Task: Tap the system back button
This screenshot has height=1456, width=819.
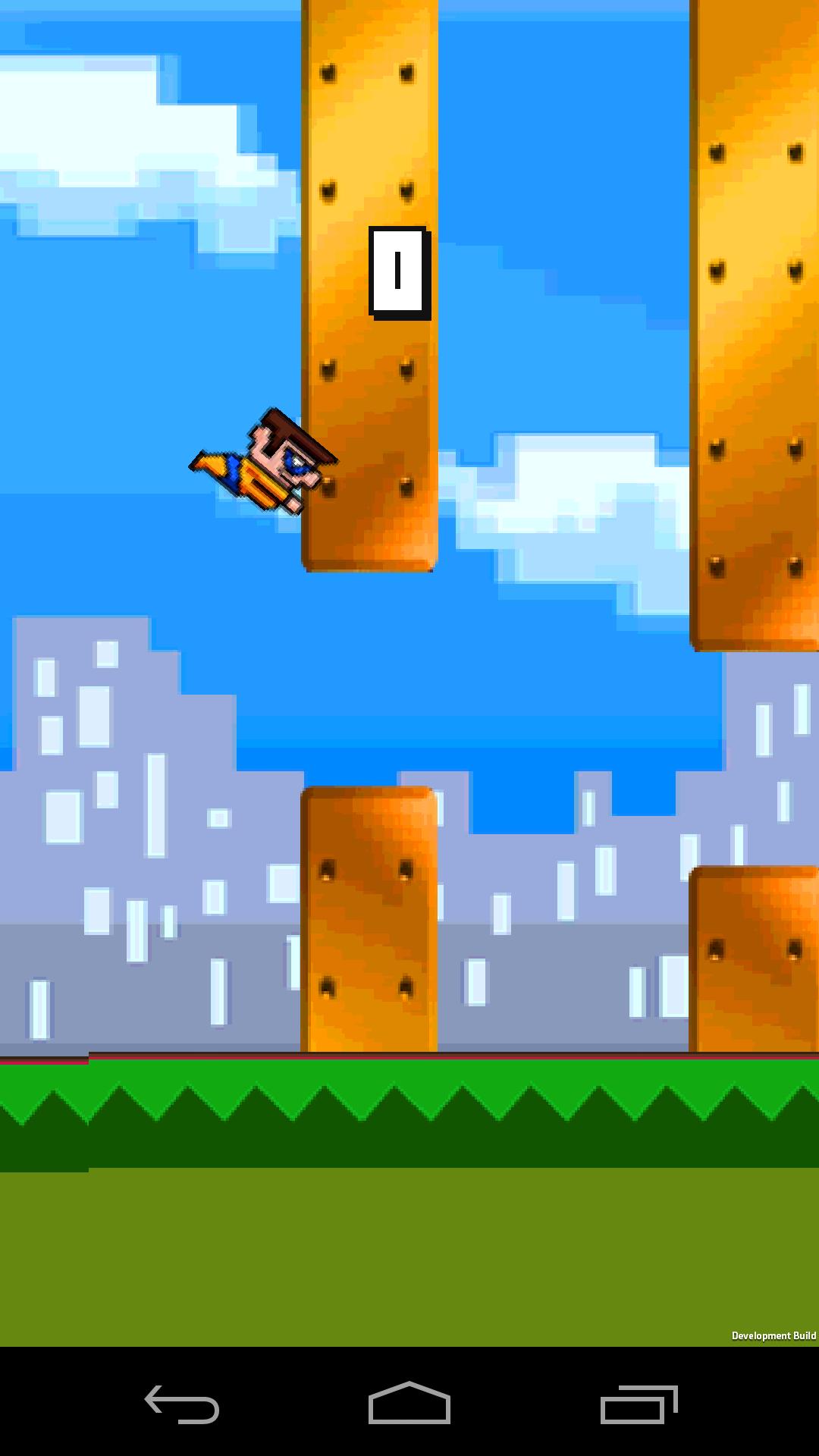Action: 182,1404
